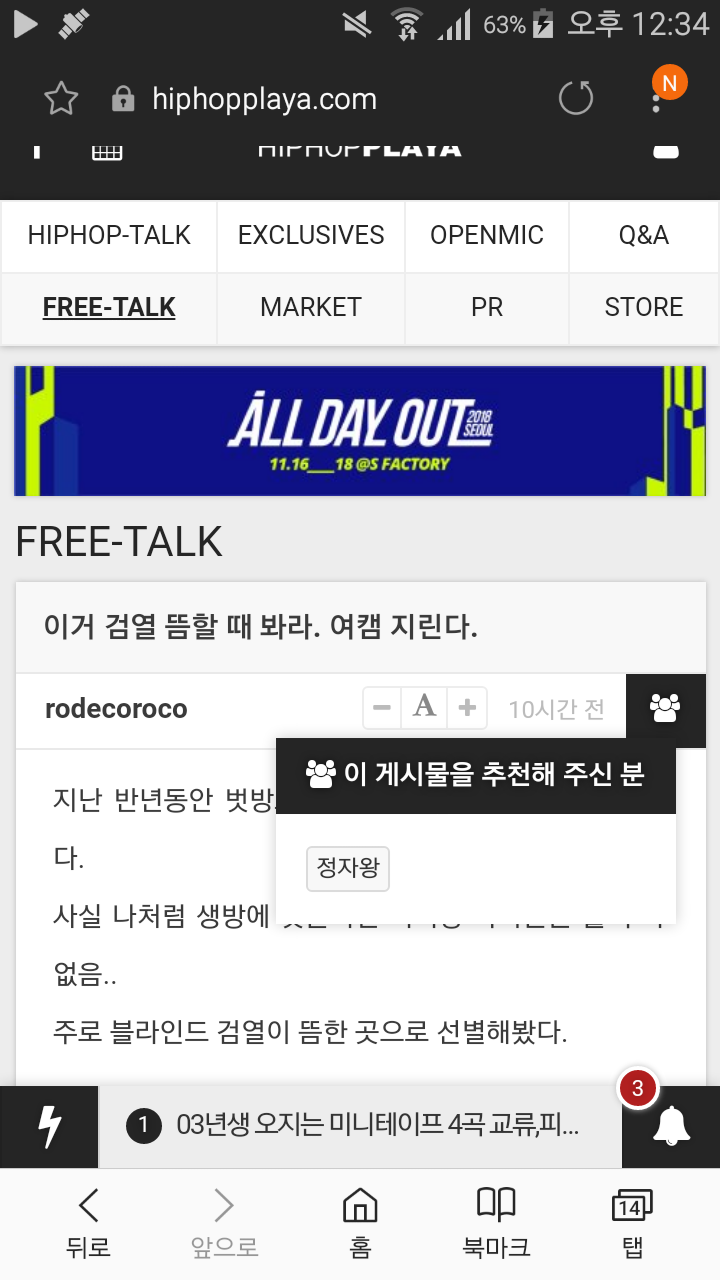Open the Q&A board
Screen dimensions: 720x1280
point(644,236)
